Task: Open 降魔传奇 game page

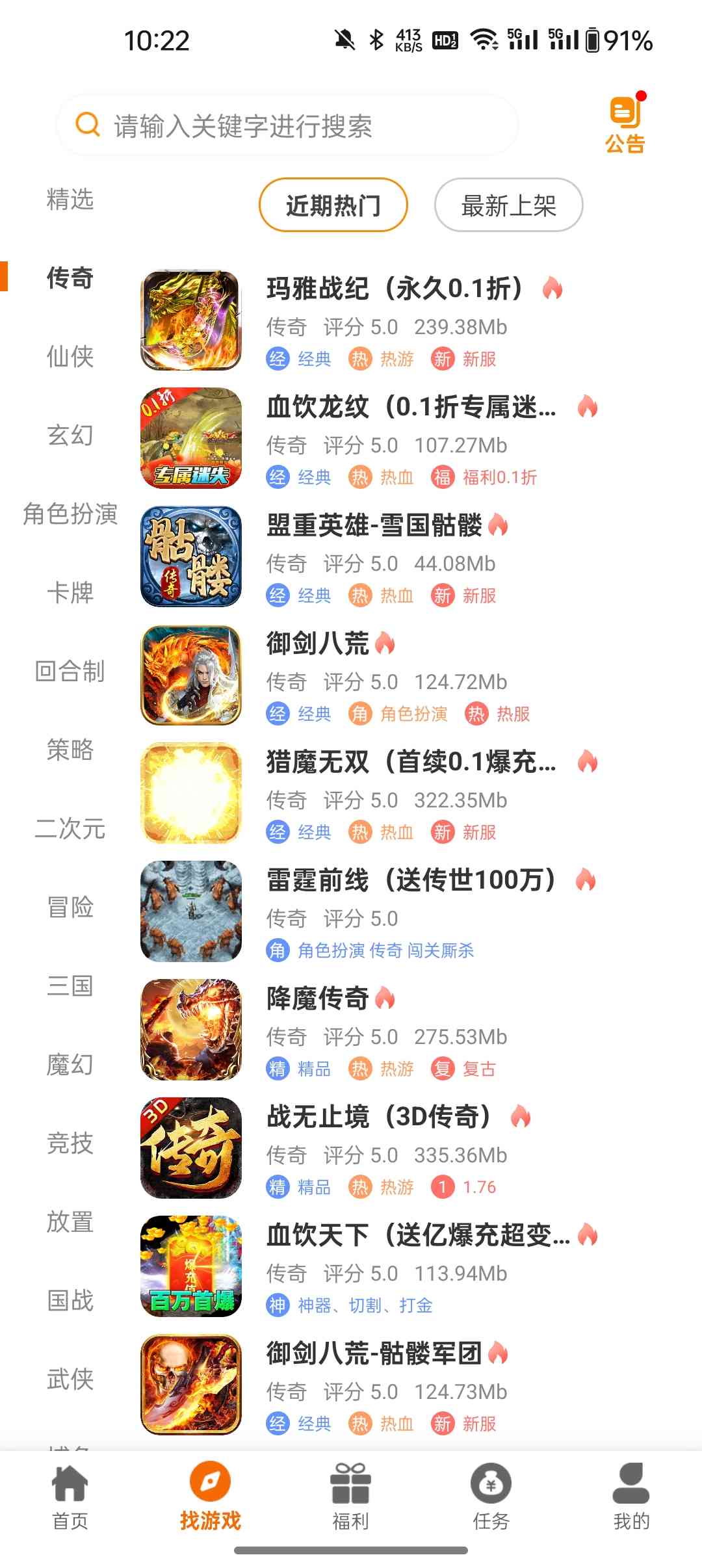Action: [317, 999]
